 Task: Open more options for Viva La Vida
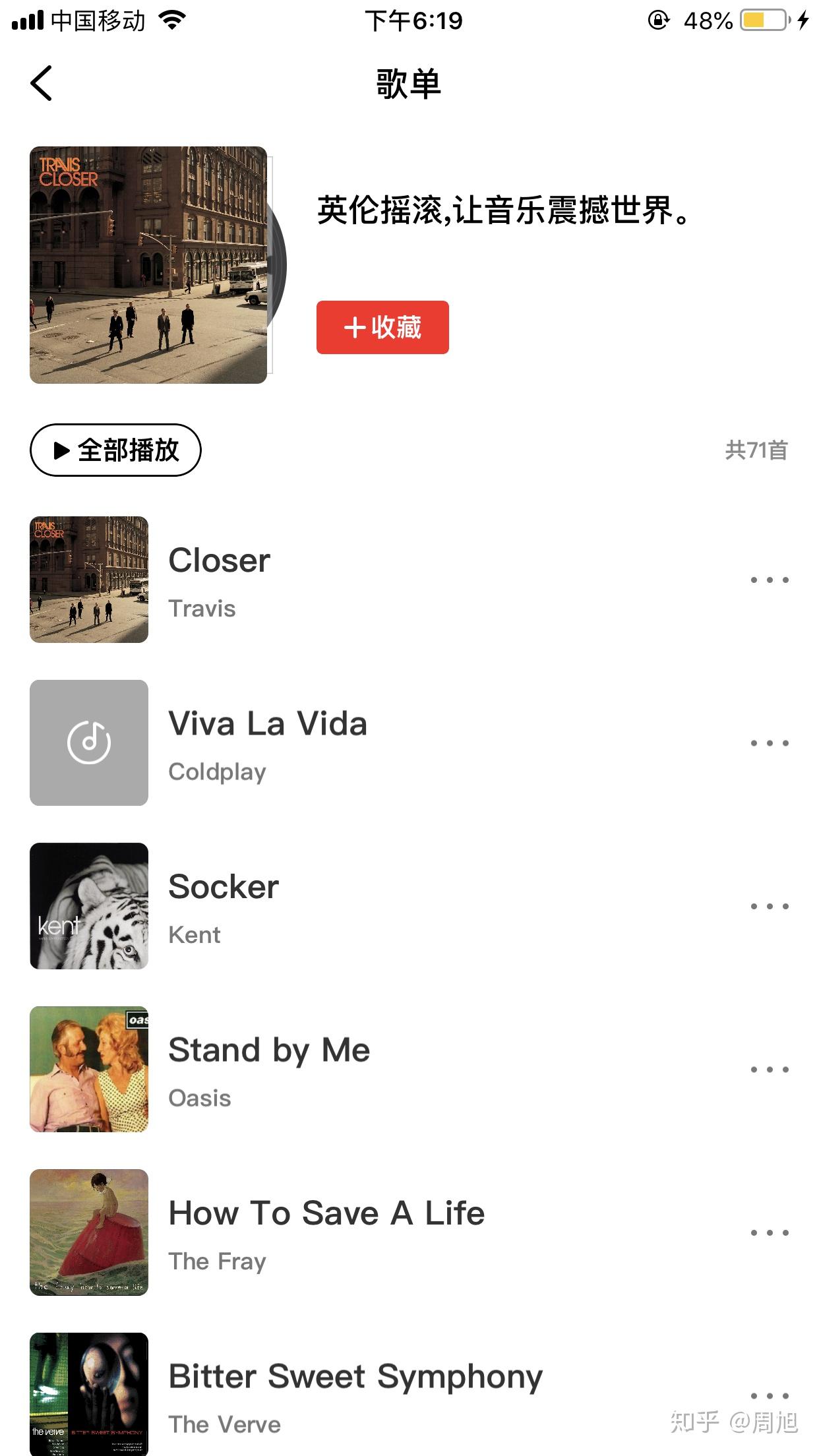coord(770,743)
